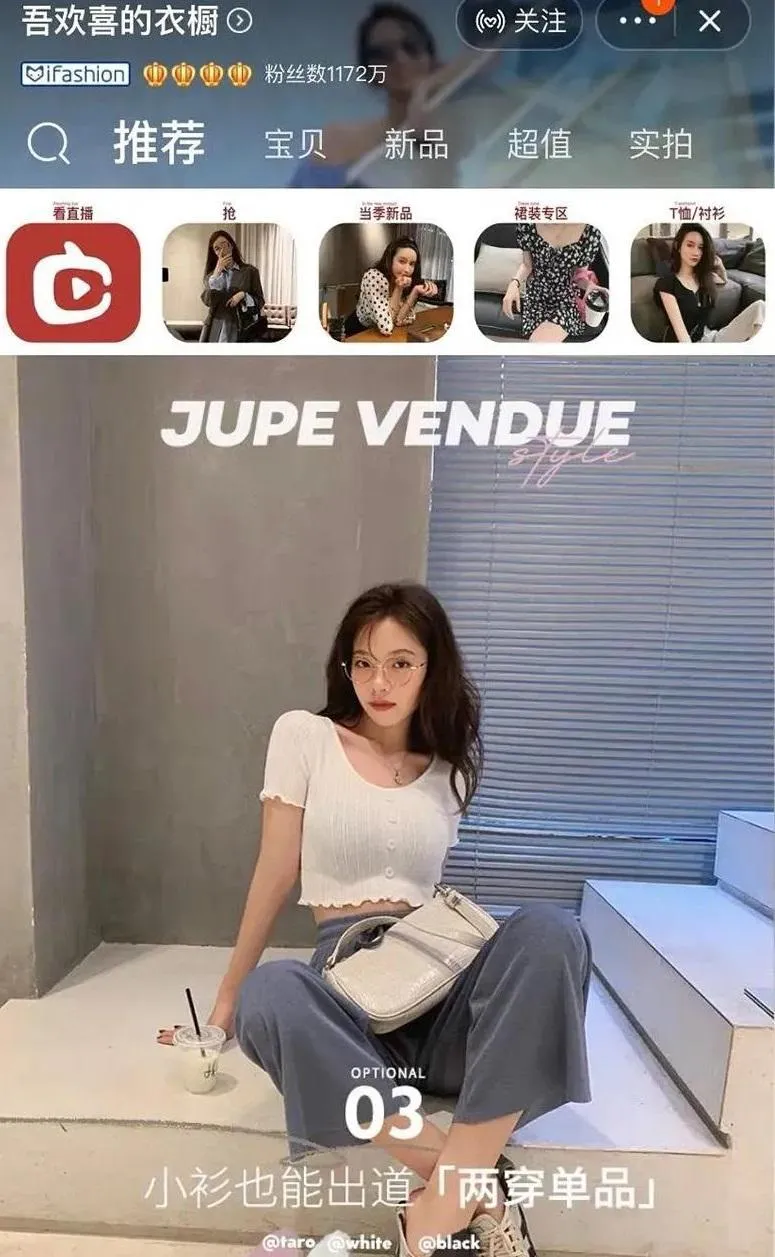This screenshot has width=775, height=1257.
Task: Follow the shop with 关注 button
Action: coord(520,21)
